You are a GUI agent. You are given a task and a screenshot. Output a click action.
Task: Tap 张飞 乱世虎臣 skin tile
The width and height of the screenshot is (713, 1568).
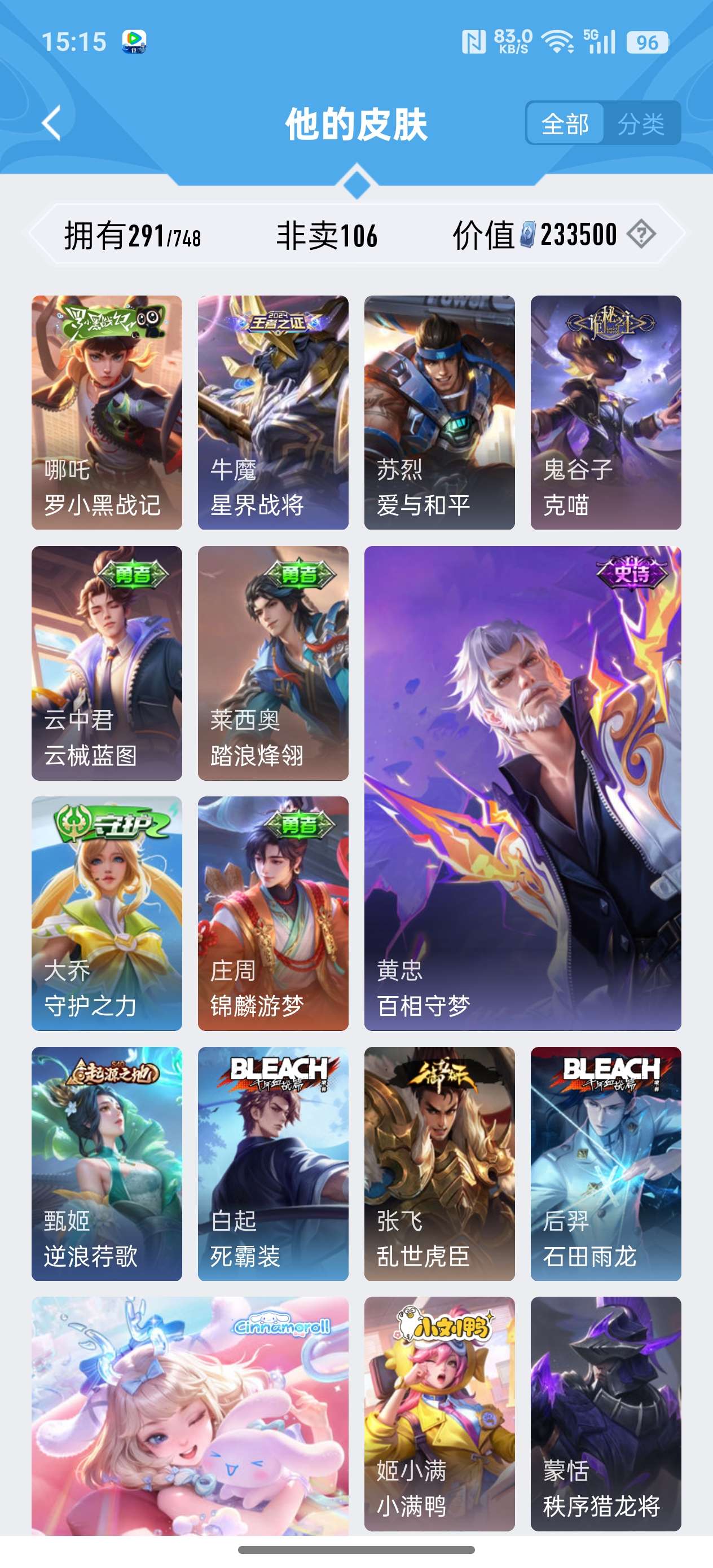[439, 1163]
